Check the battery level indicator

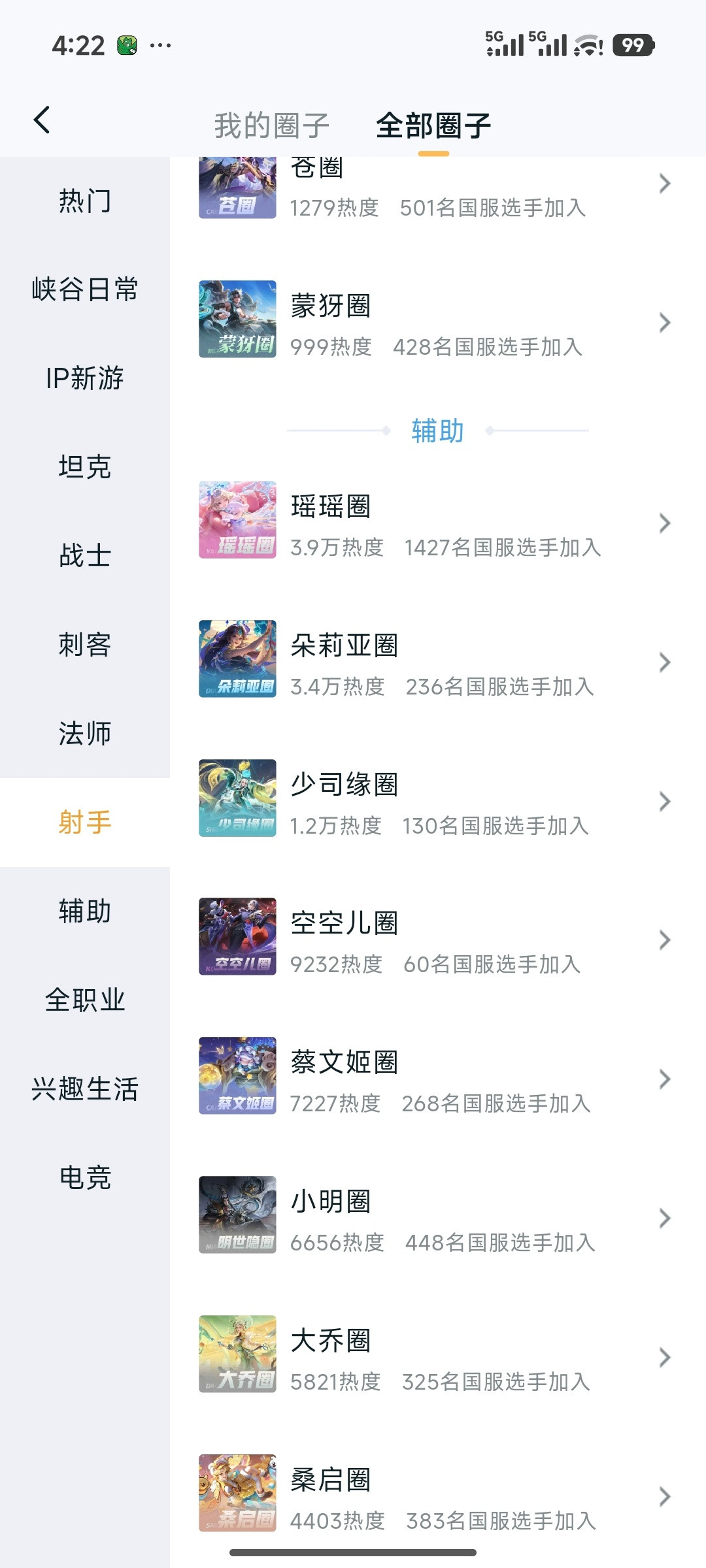point(631,46)
